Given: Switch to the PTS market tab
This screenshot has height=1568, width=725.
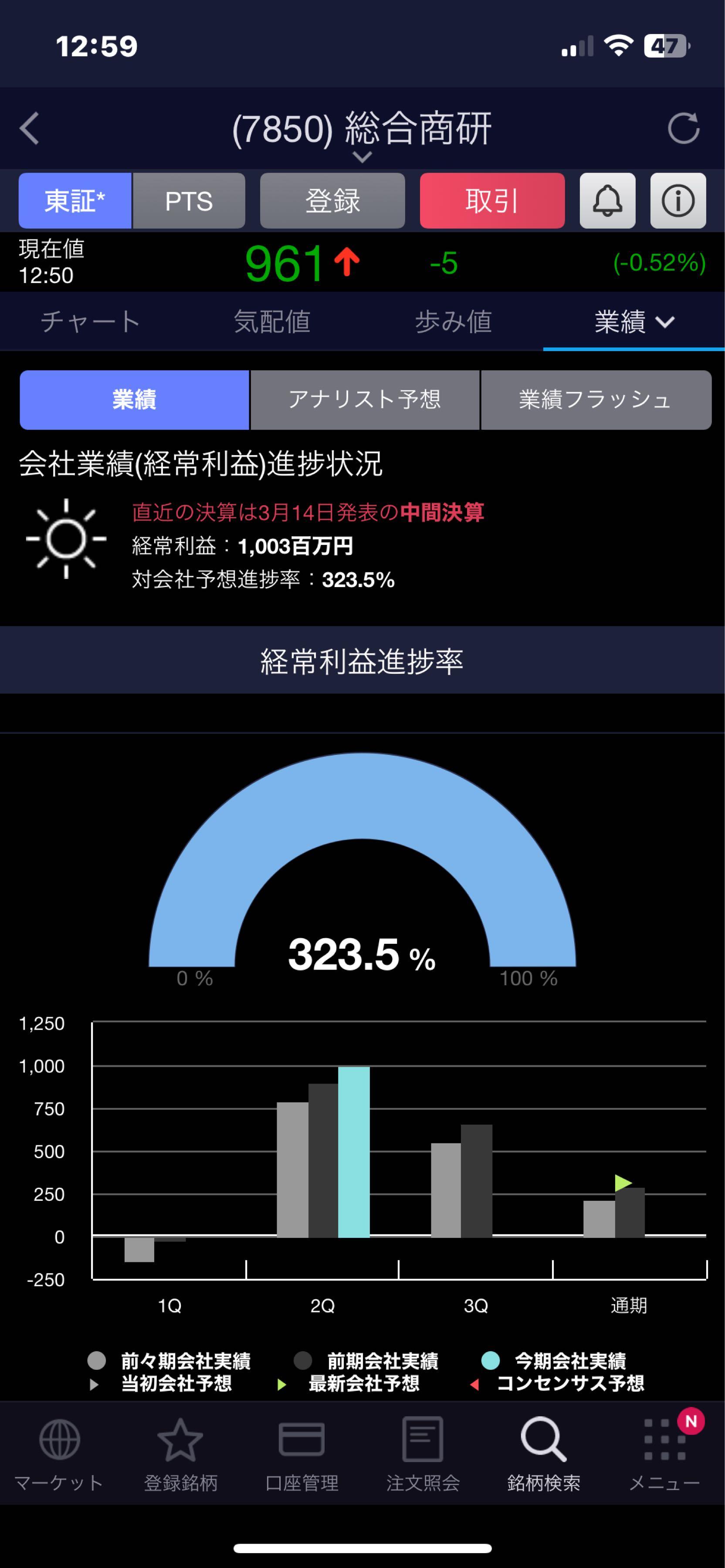Looking at the screenshot, I should pos(189,201).
